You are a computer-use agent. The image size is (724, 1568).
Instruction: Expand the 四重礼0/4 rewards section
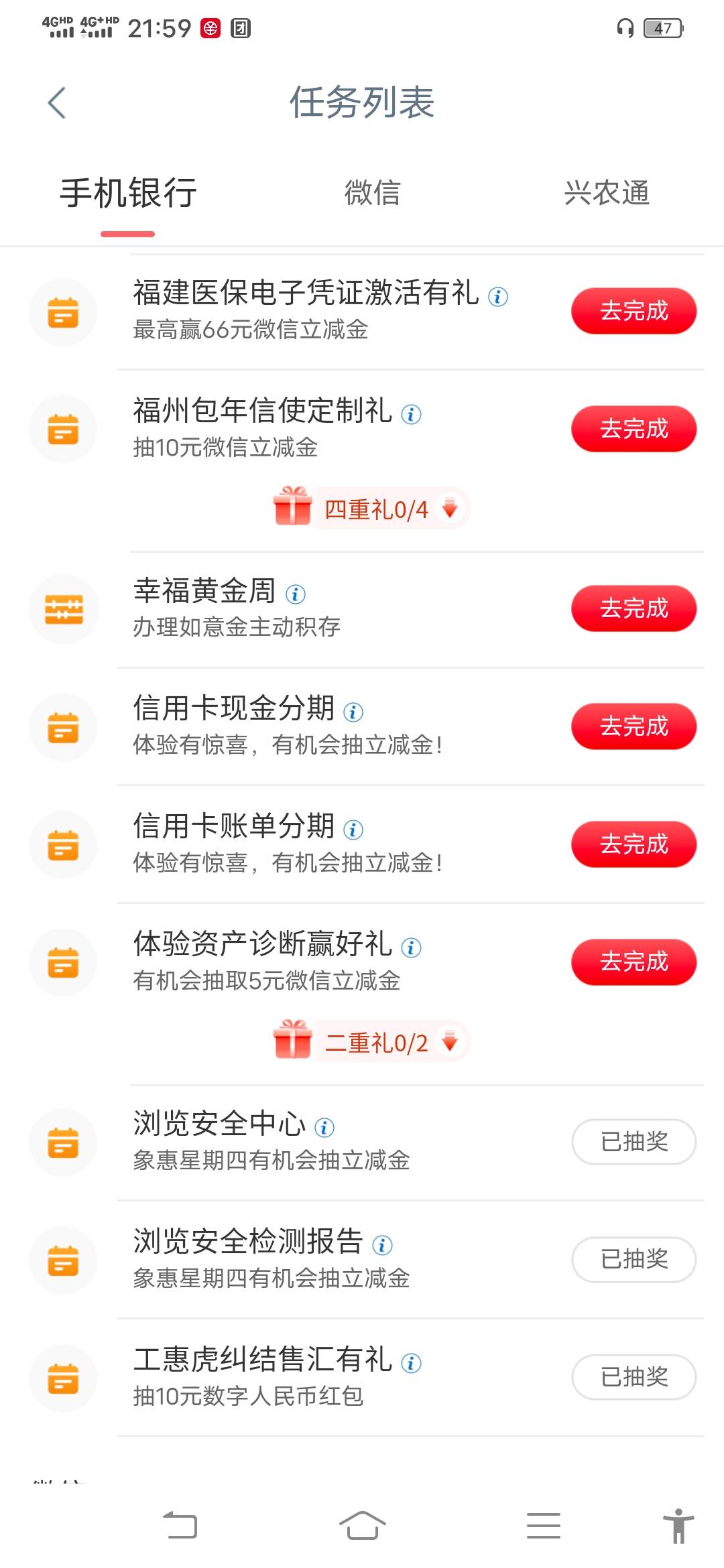click(x=372, y=509)
